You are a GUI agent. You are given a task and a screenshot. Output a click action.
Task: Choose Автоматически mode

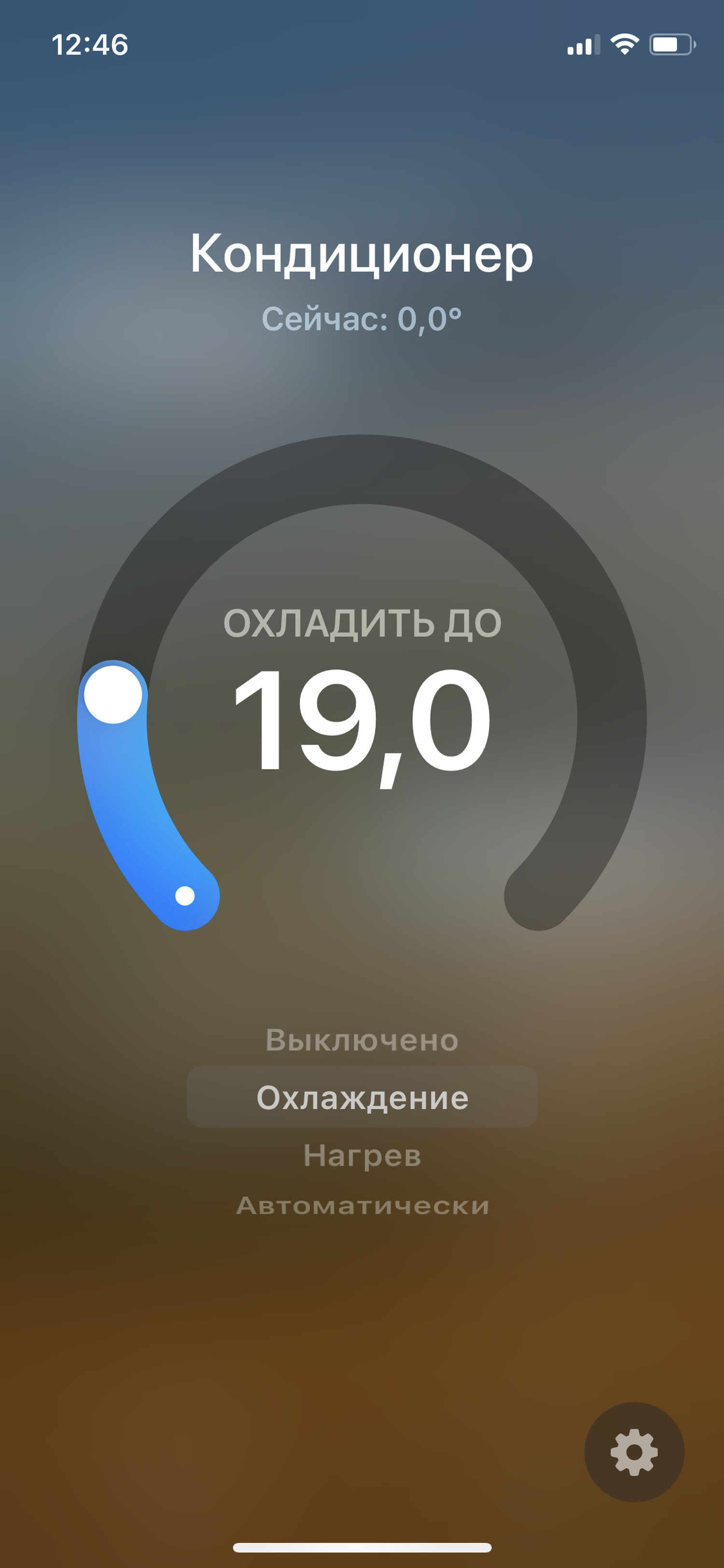[x=362, y=1205]
